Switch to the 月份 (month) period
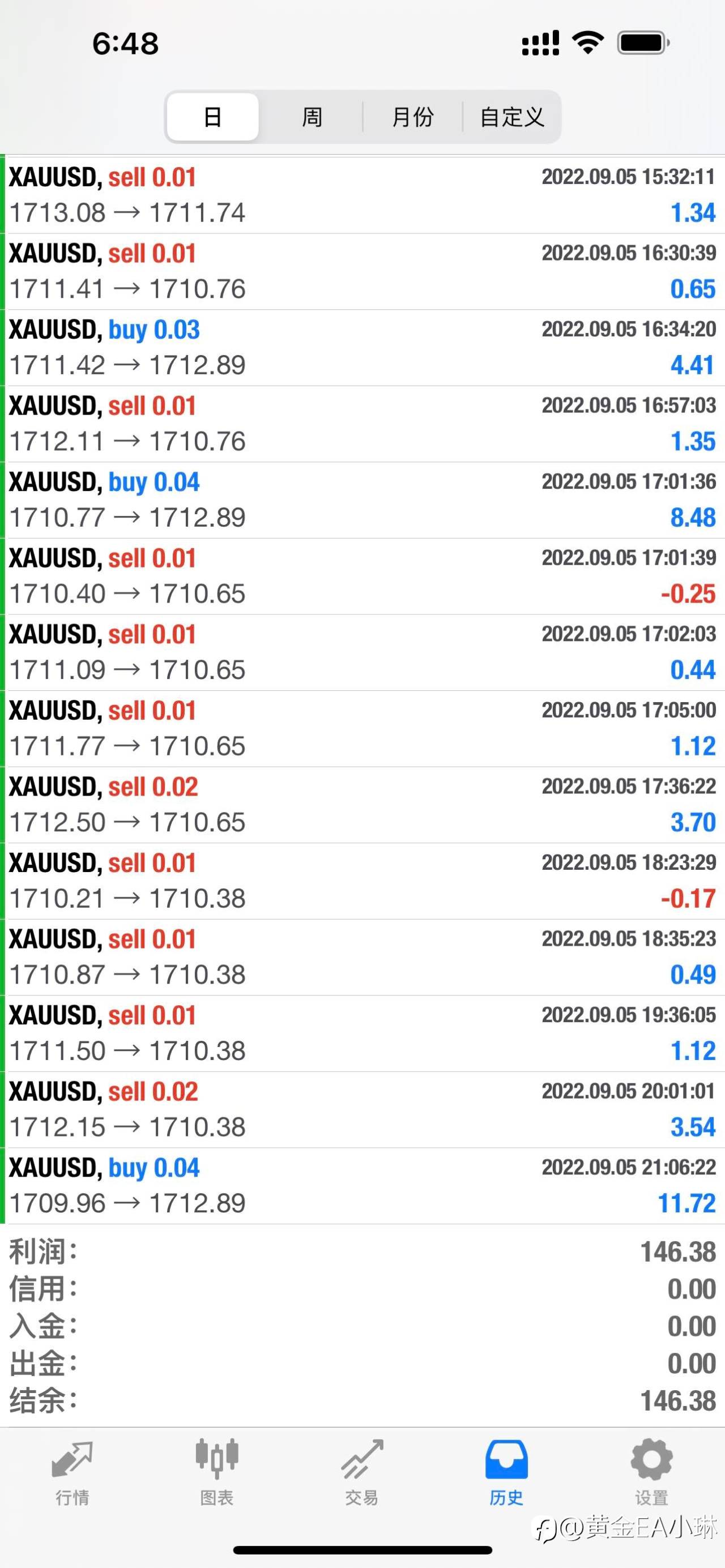 (413, 117)
